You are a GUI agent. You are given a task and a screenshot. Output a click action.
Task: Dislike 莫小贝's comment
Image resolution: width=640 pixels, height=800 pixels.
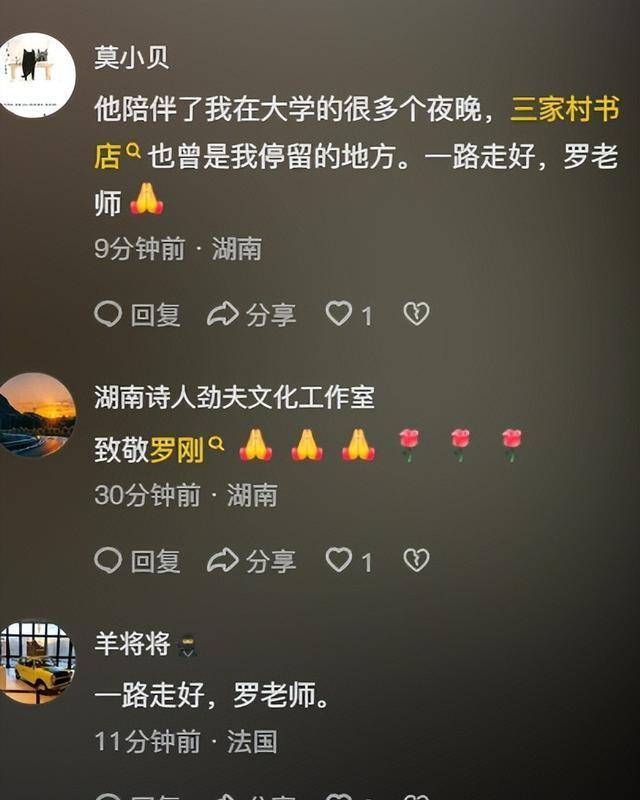[416, 315]
